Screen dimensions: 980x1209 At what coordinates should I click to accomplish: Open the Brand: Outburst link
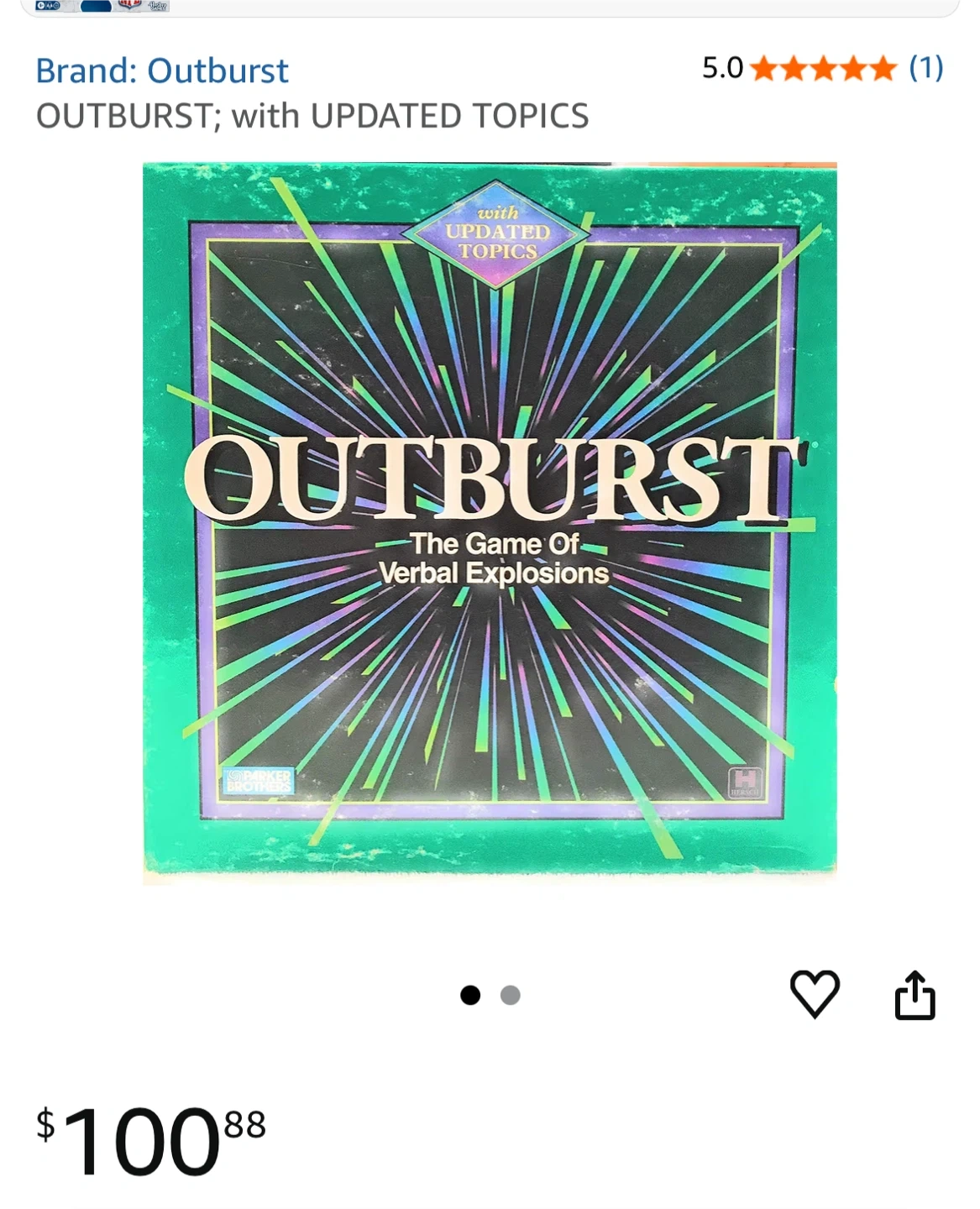(162, 71)
